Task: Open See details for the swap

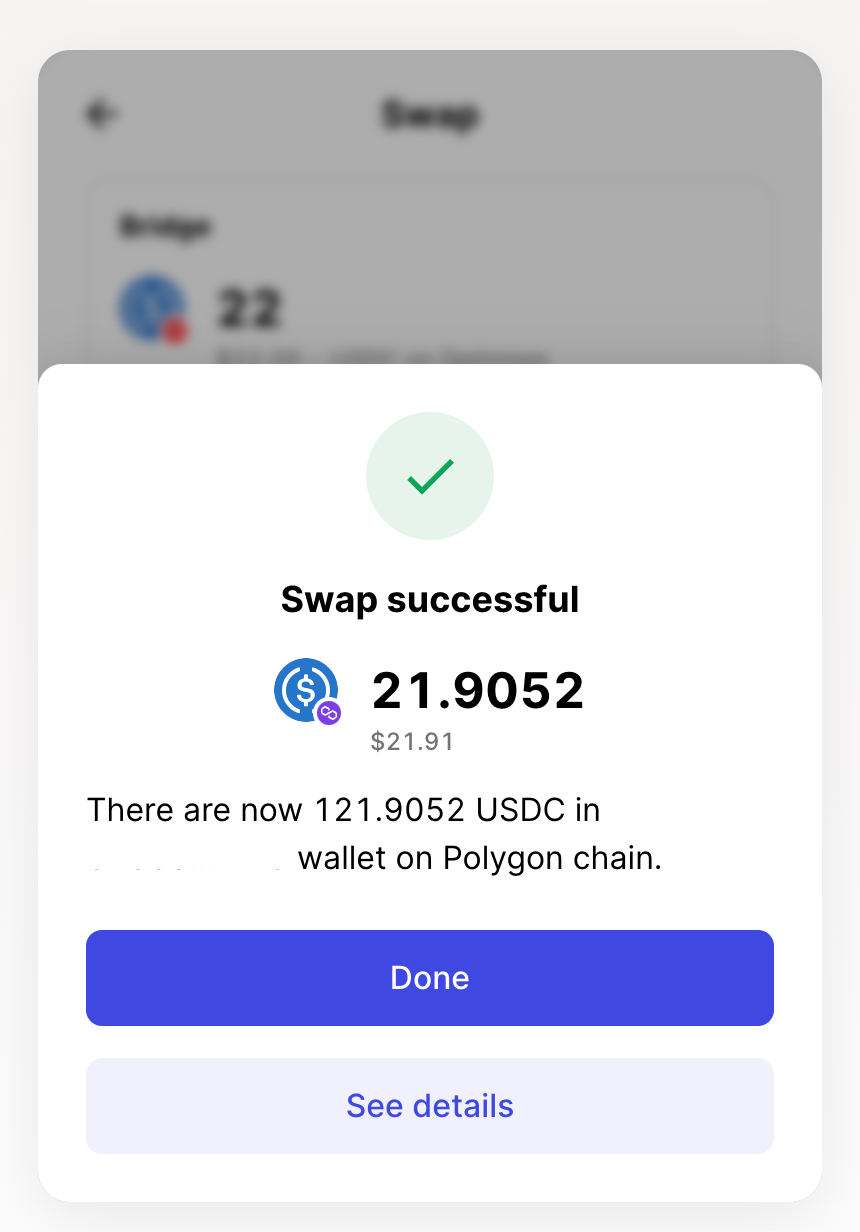Action: click(430, 1105)
